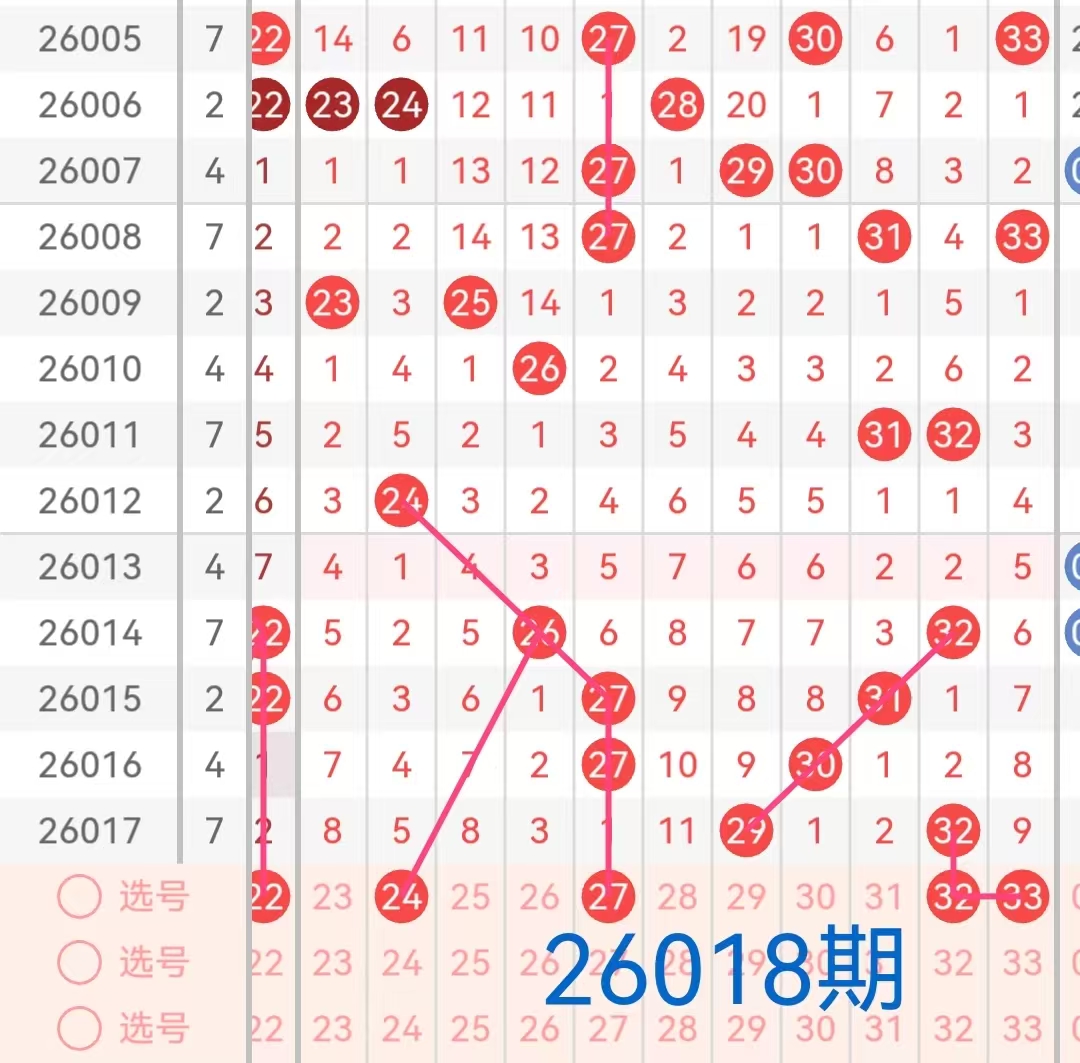Pick number 25 in first selection row

click(x=470, y=897)
